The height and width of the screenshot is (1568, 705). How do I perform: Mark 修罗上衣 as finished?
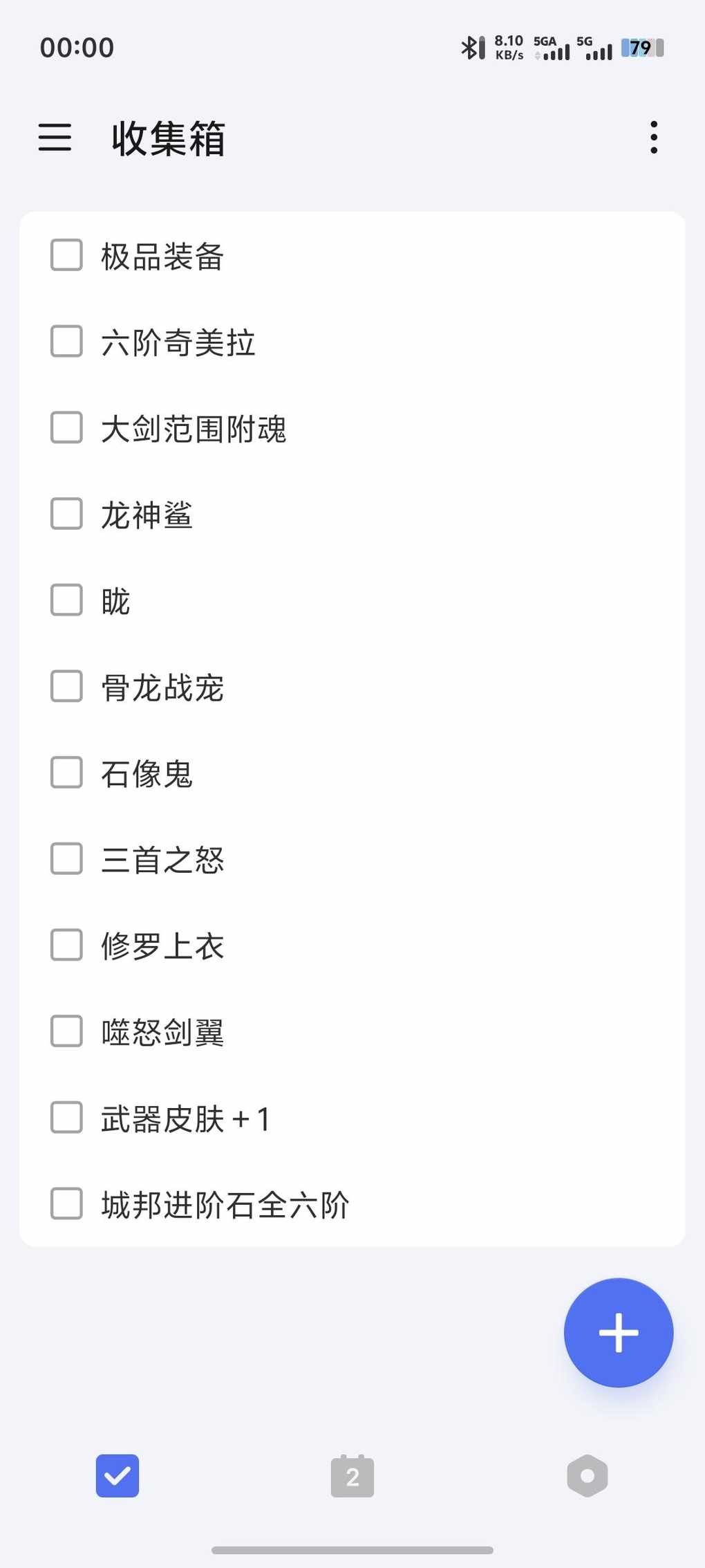pos(66,946)
